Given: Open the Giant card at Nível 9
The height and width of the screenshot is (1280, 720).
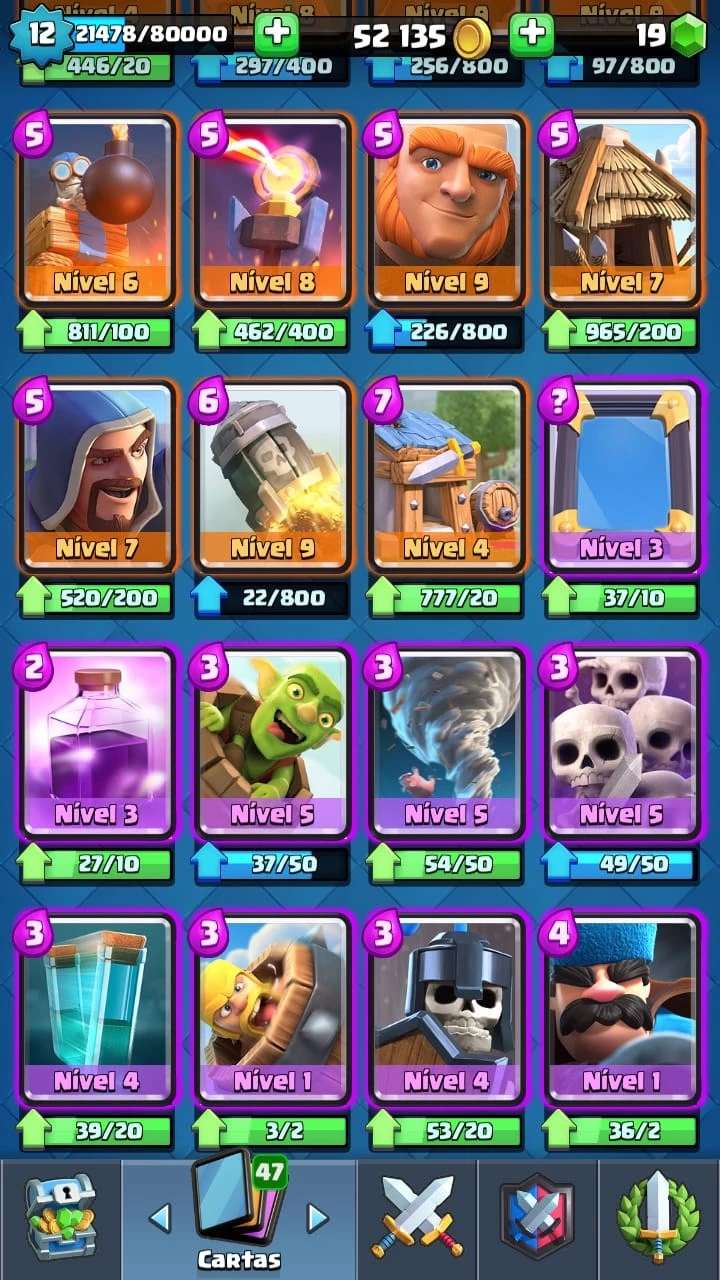Looking at the screenshot, I should 447,211.
